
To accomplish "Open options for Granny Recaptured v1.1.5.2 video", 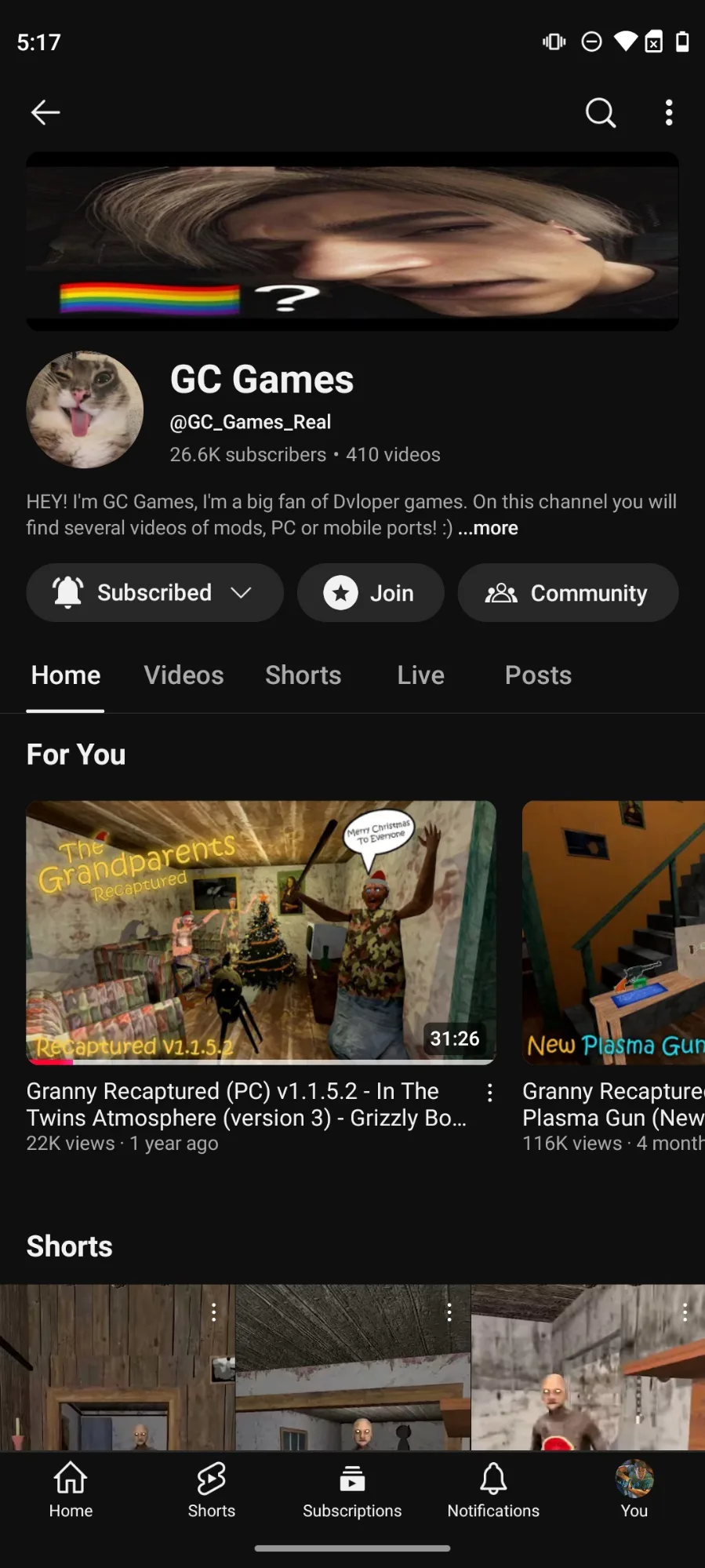I will [x=490, y=1093].
